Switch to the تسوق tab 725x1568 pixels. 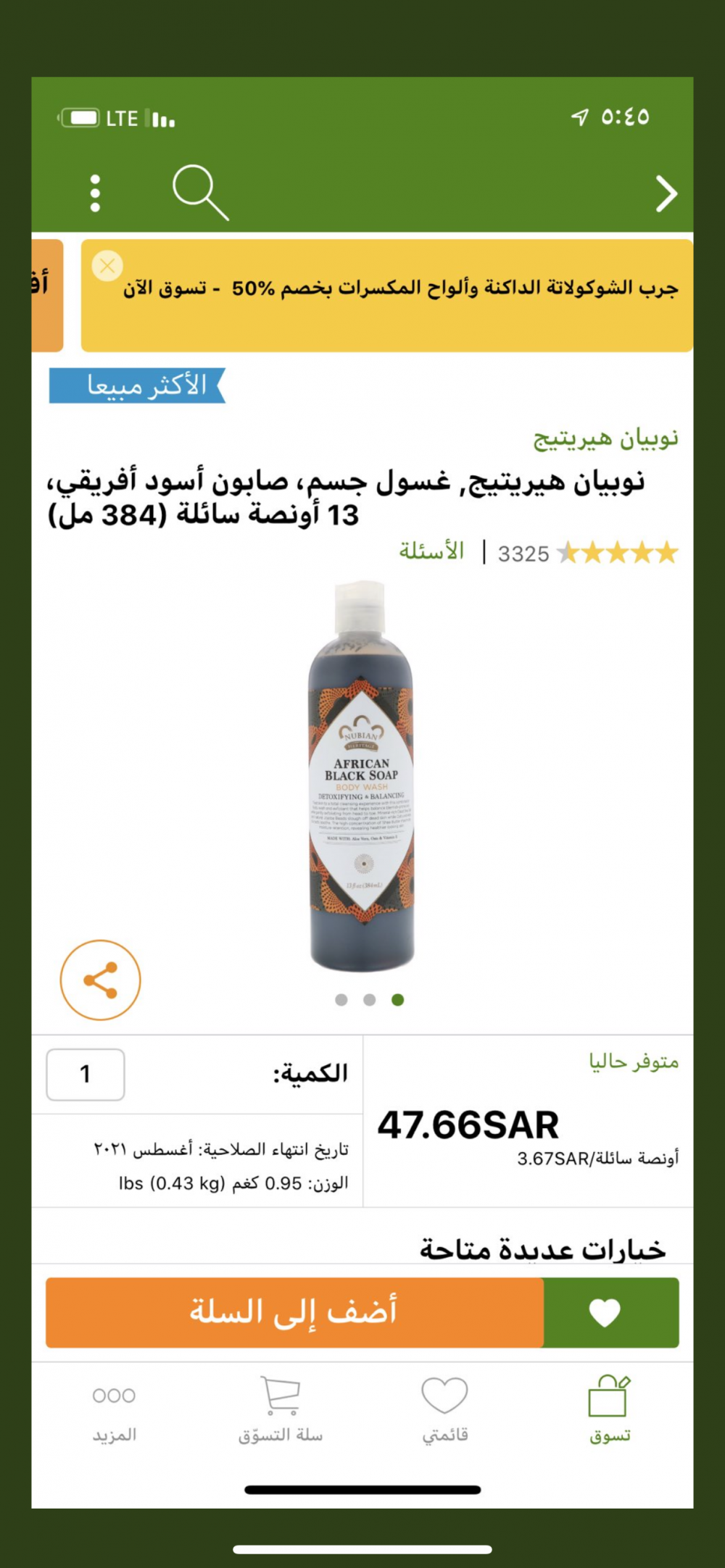[610, 1409]
